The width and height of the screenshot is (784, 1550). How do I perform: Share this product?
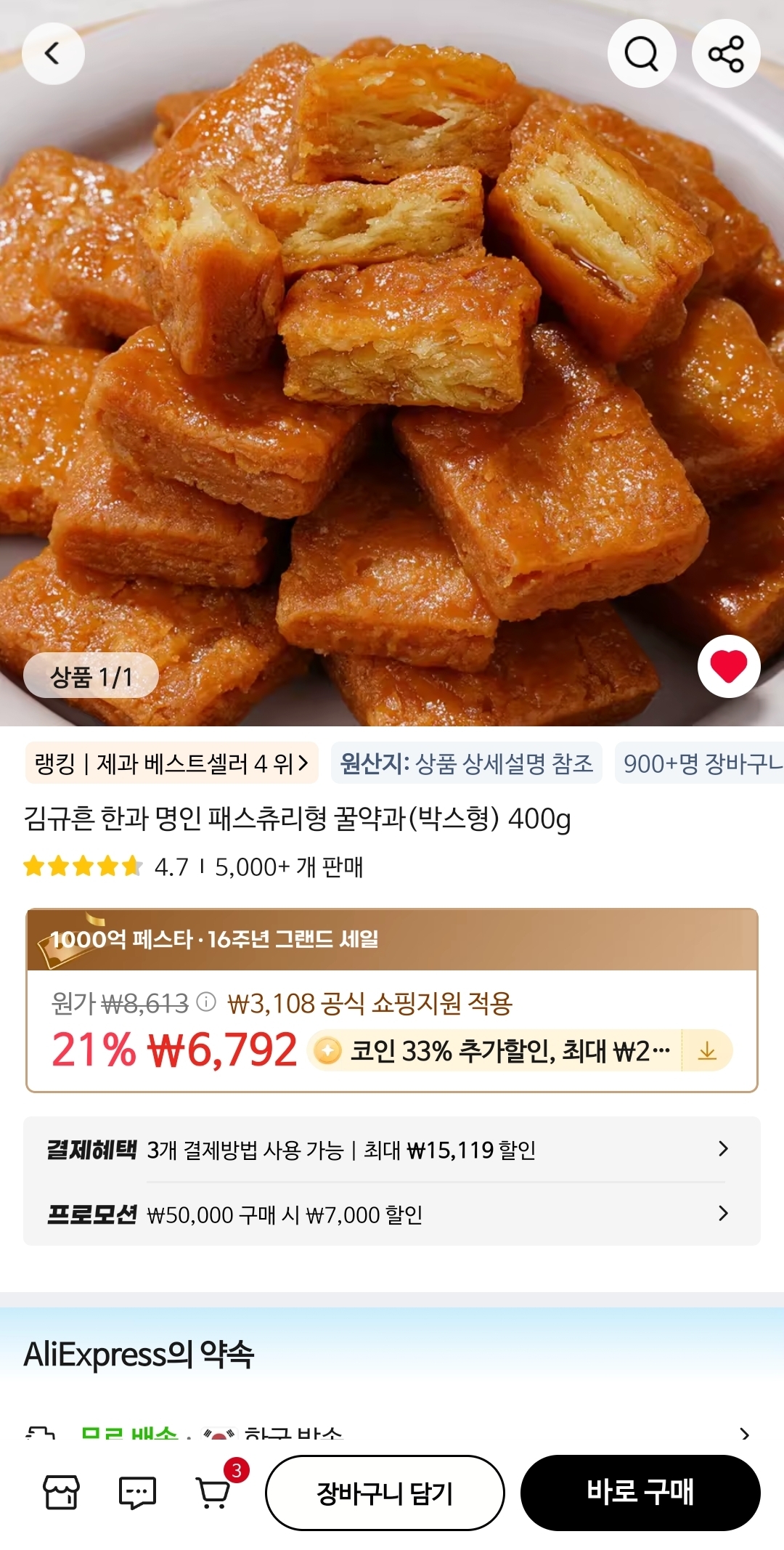click(x=726, y=54)
